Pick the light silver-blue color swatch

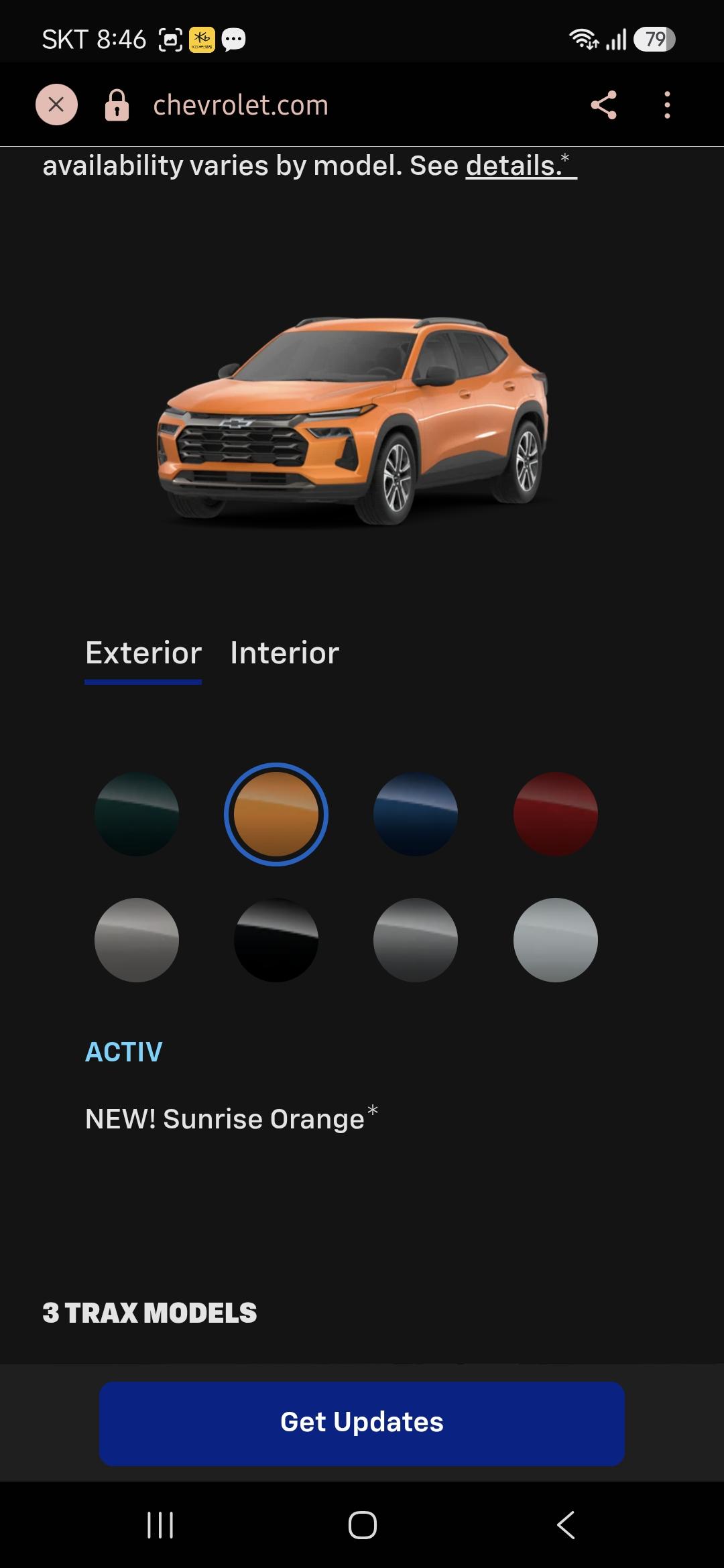coord(555,940)
